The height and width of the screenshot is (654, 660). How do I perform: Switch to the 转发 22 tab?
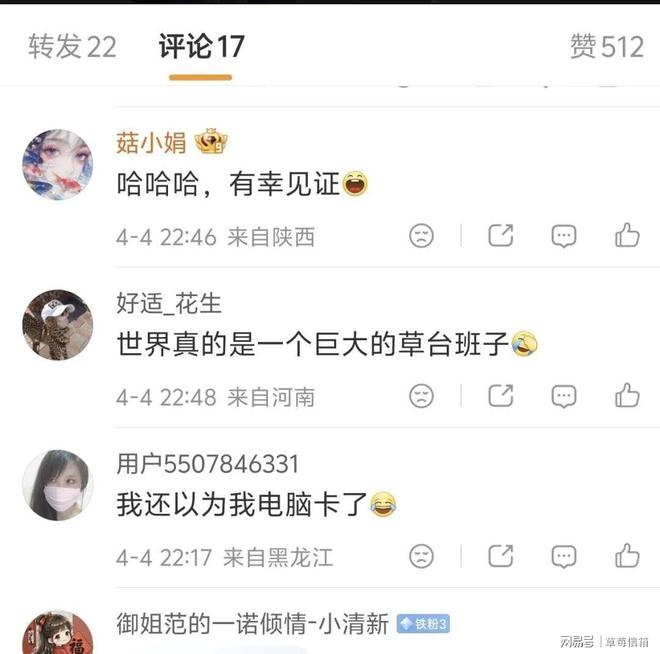click(x=72, y=47)
